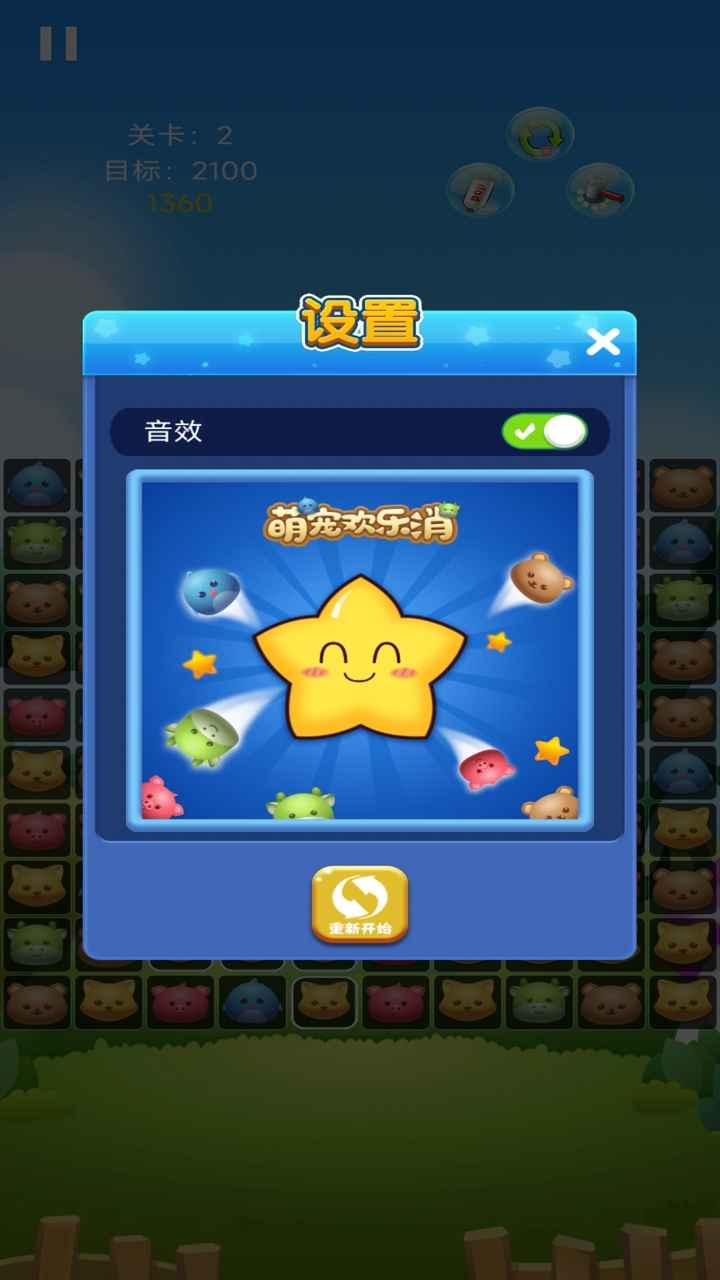720x1280 pixels.
Task: Close the 设置 settings dialog
Action: tap(602, 343)
